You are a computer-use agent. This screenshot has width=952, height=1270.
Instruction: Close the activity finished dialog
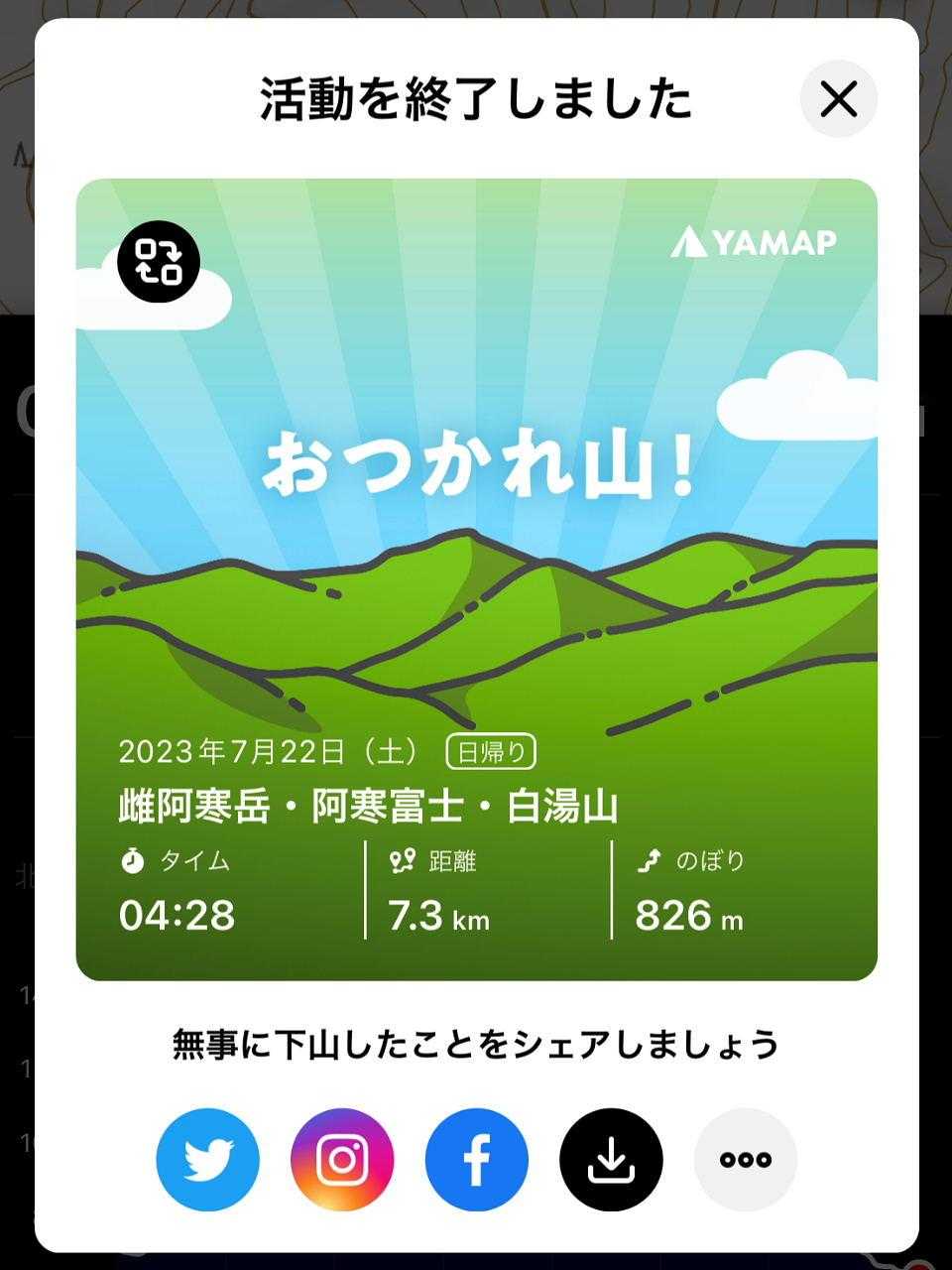(839, 99)
